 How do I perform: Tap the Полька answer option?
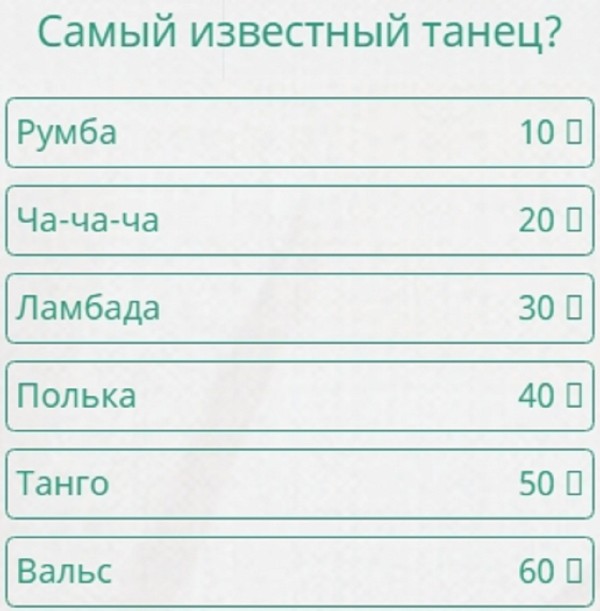tap(300, 396)
